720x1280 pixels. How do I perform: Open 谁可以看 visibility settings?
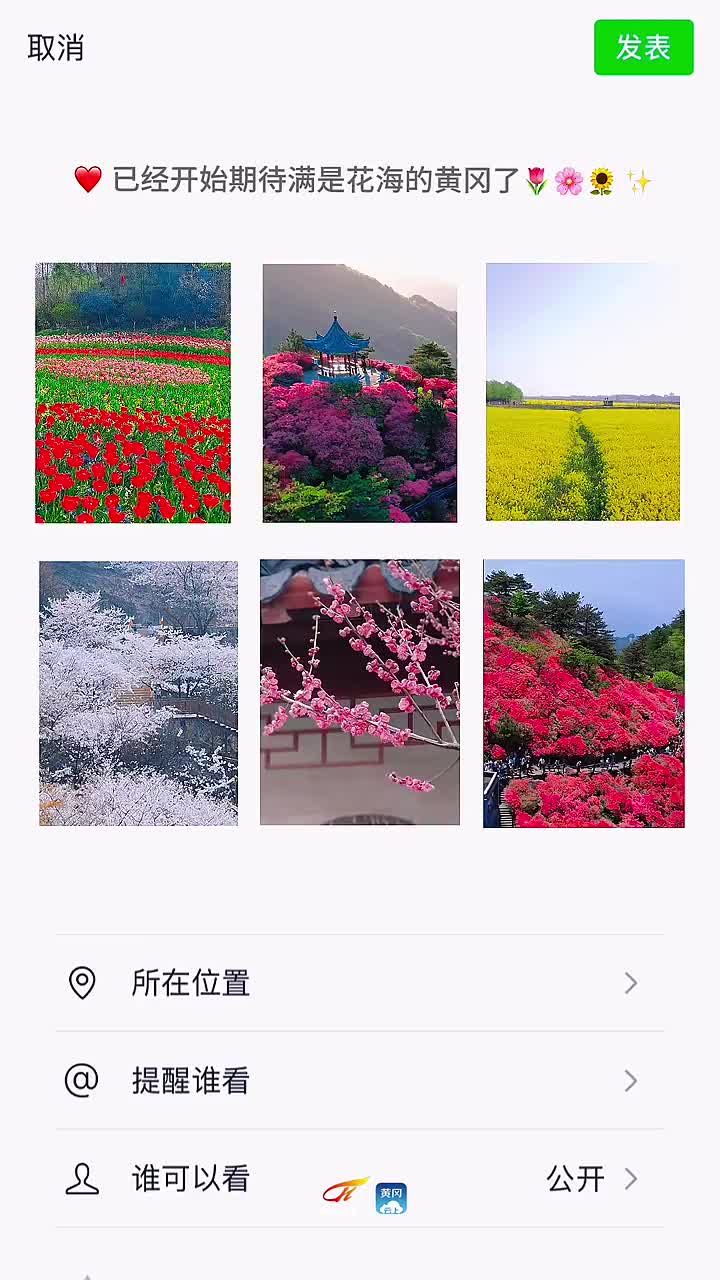pyautogui.click(x=360, y=1179)
